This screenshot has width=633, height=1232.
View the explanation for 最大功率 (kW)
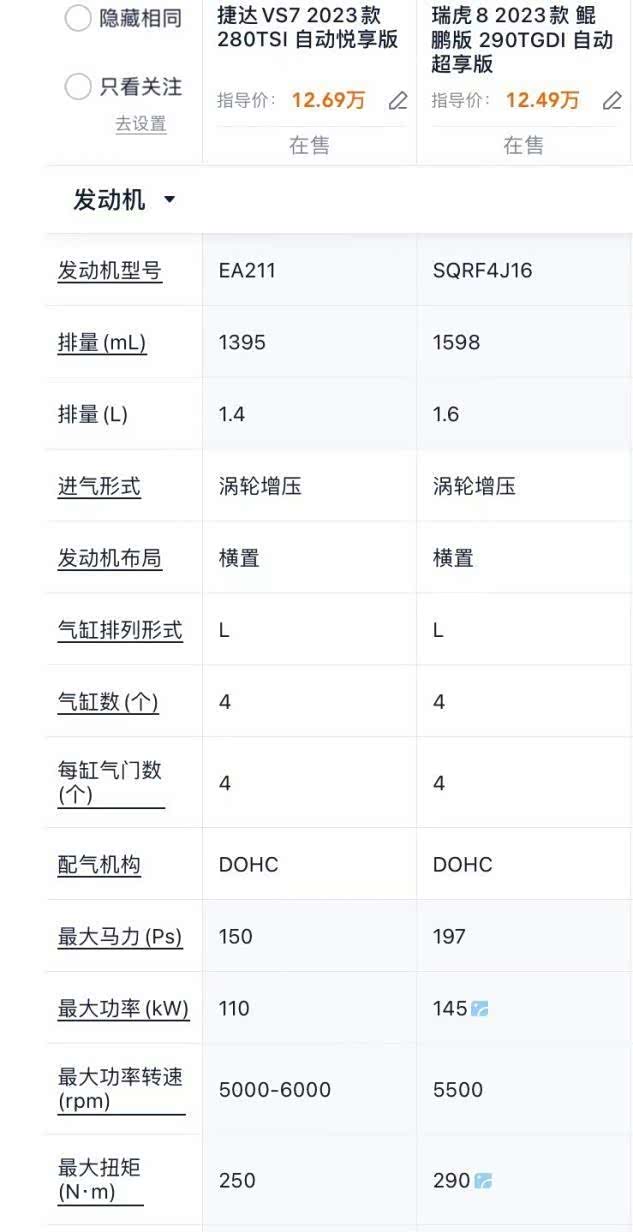tap(123, 1008)
